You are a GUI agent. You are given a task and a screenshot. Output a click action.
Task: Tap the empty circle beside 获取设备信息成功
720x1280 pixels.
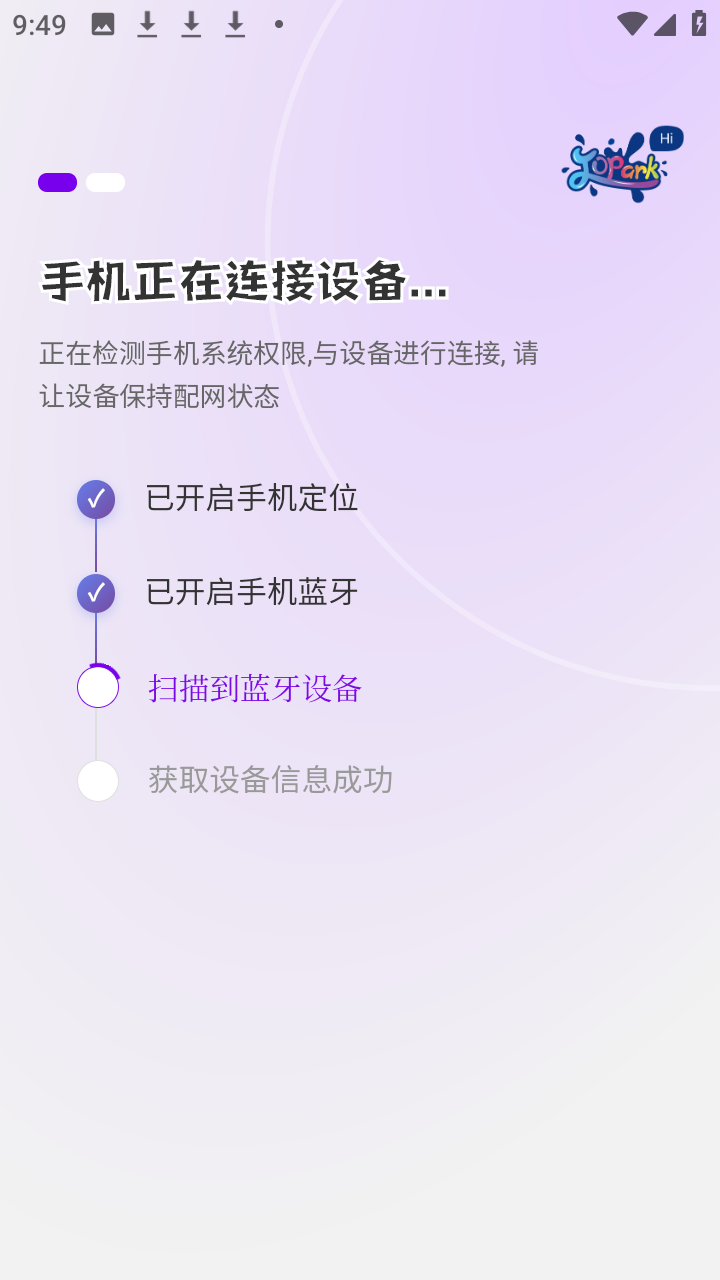[97, 781]
